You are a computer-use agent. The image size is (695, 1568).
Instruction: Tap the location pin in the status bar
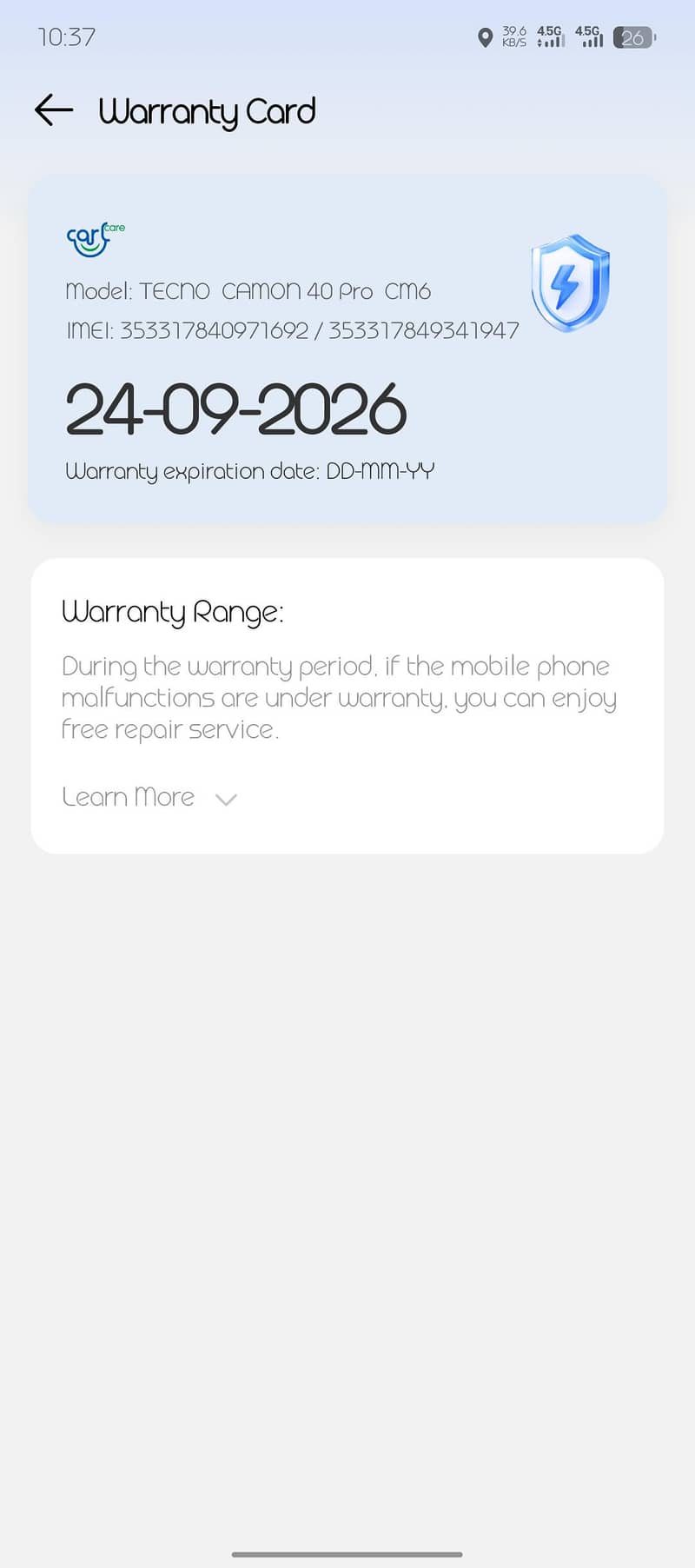pyautogui.click(x=486, y=37)
